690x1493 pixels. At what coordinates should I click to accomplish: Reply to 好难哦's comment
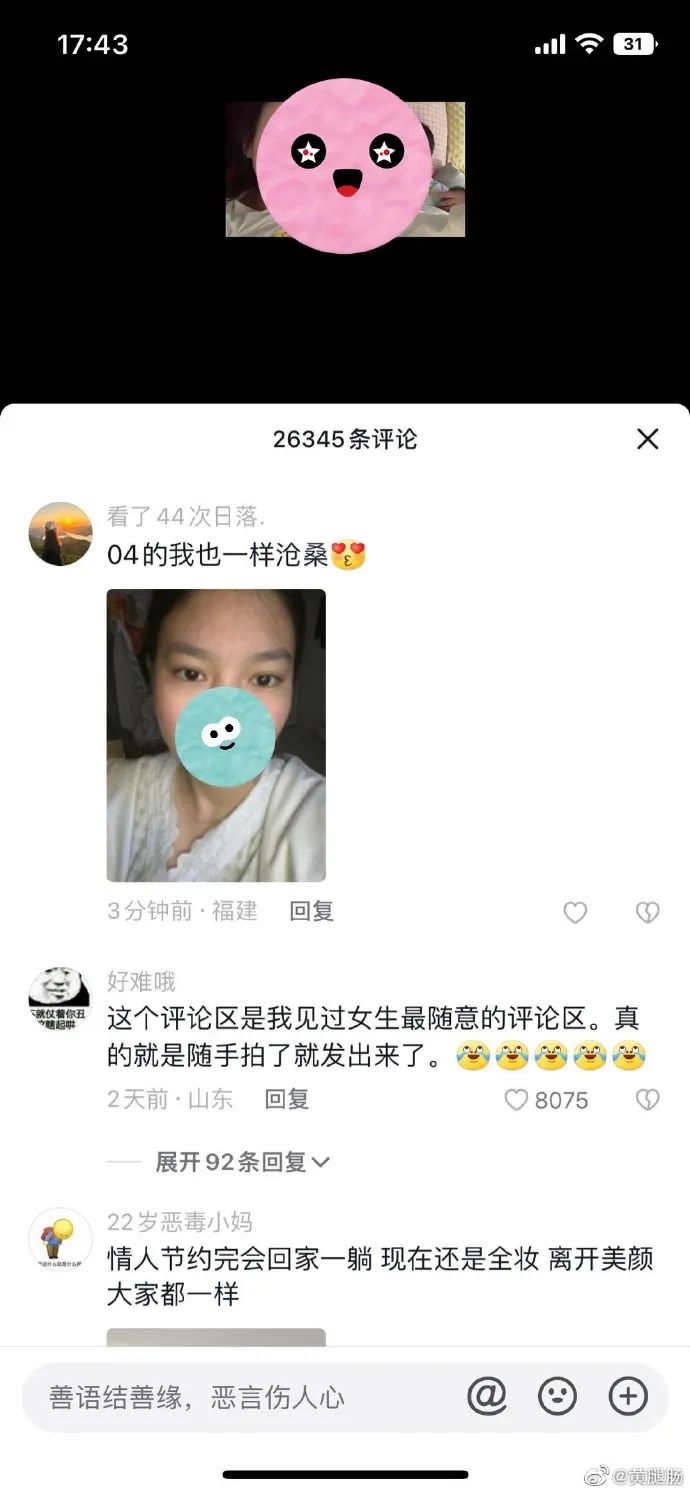click(x=286, y=1099)
